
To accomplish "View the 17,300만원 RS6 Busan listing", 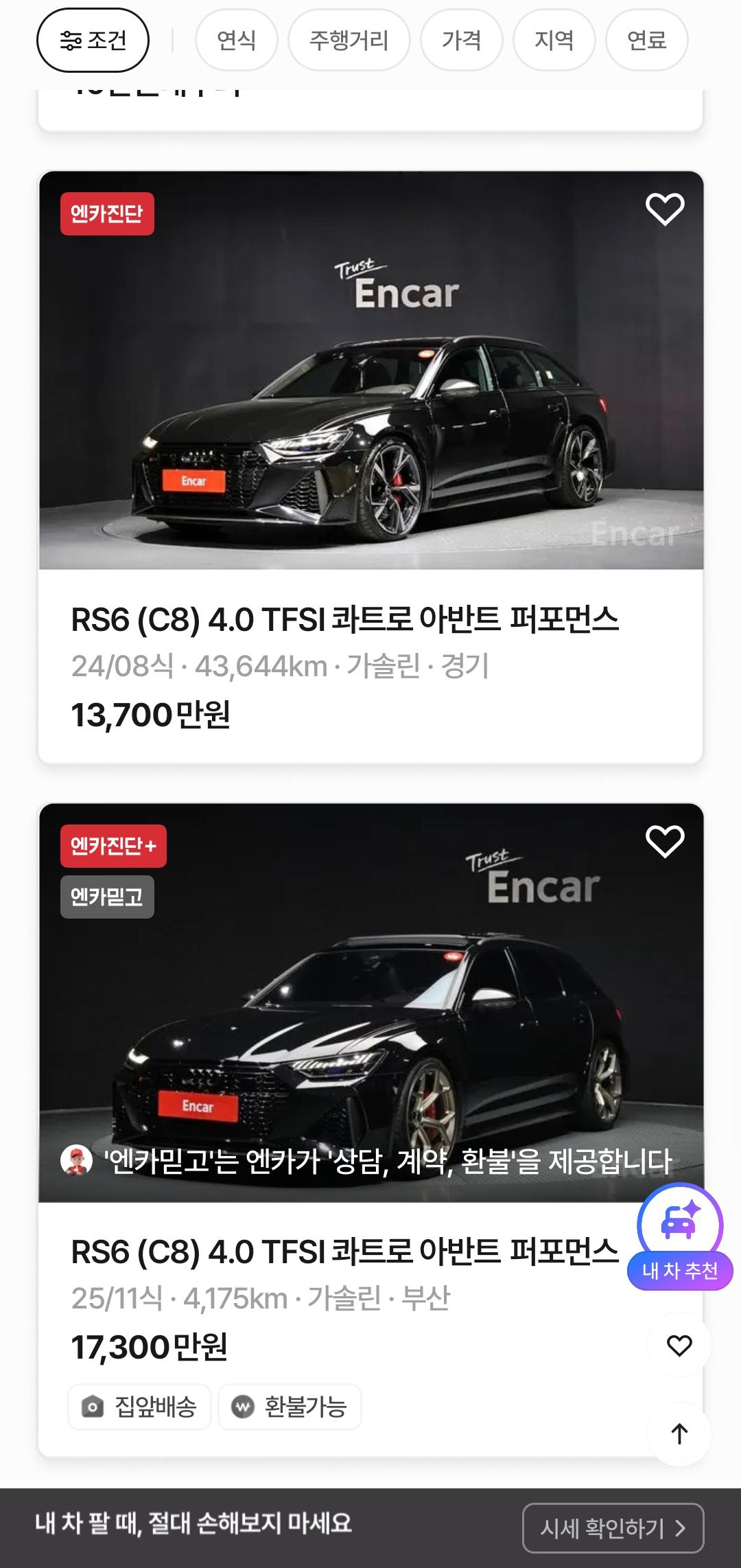I will (x=370, y=1130).
